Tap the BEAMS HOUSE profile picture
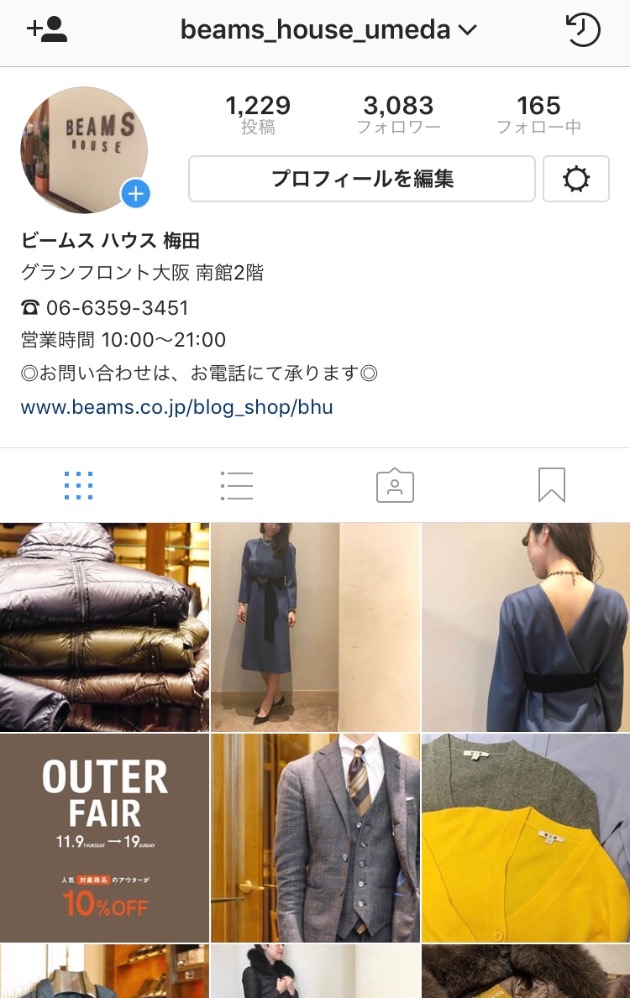Viewport: 630px width, 998px height. click(x=84, y=150)
